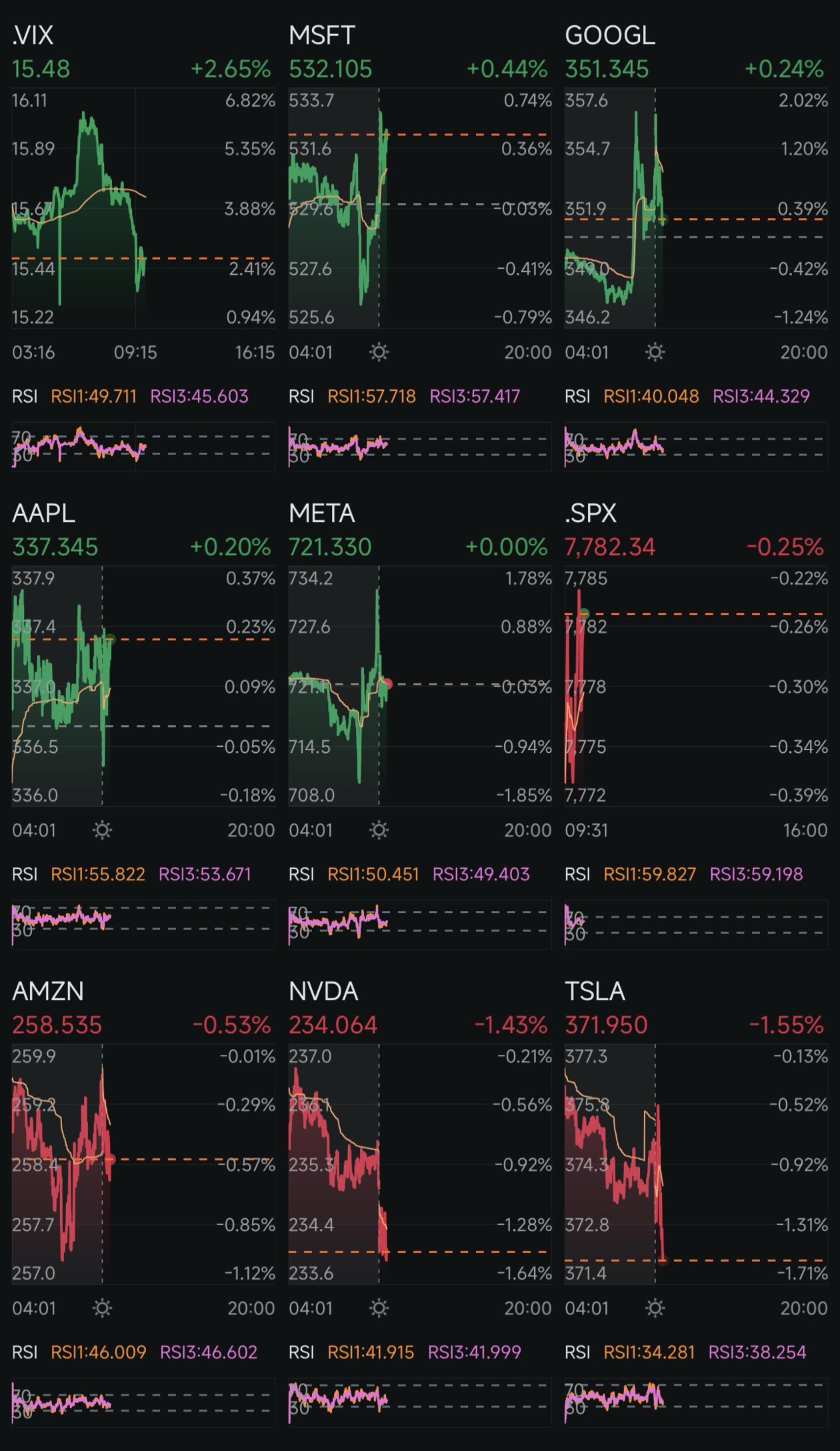Open the .VIX chart card
Screen dimensions: 840x1451
pyautogui.click(x=143, y=247)
